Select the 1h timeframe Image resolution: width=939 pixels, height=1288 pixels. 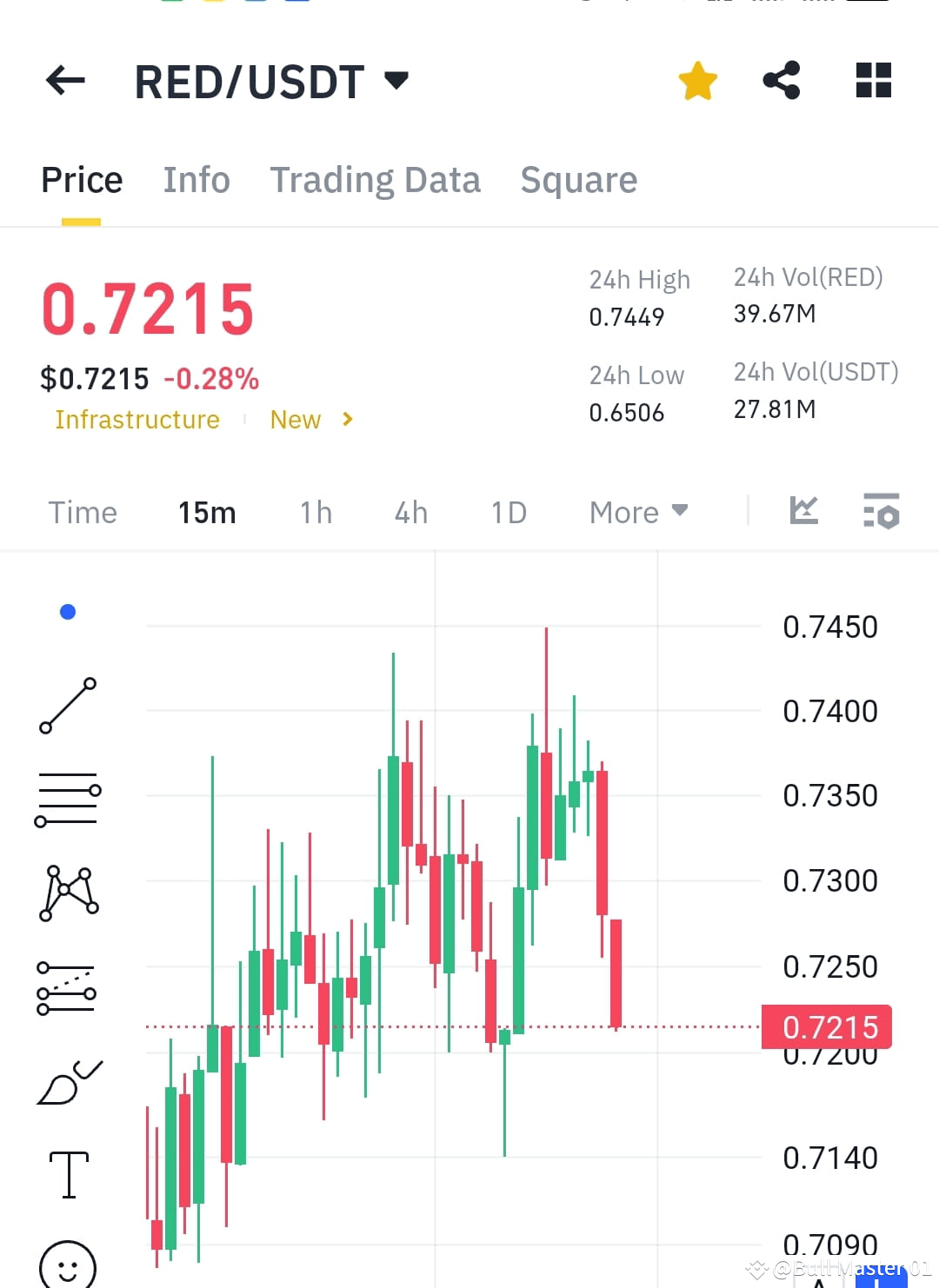[315, 513]
